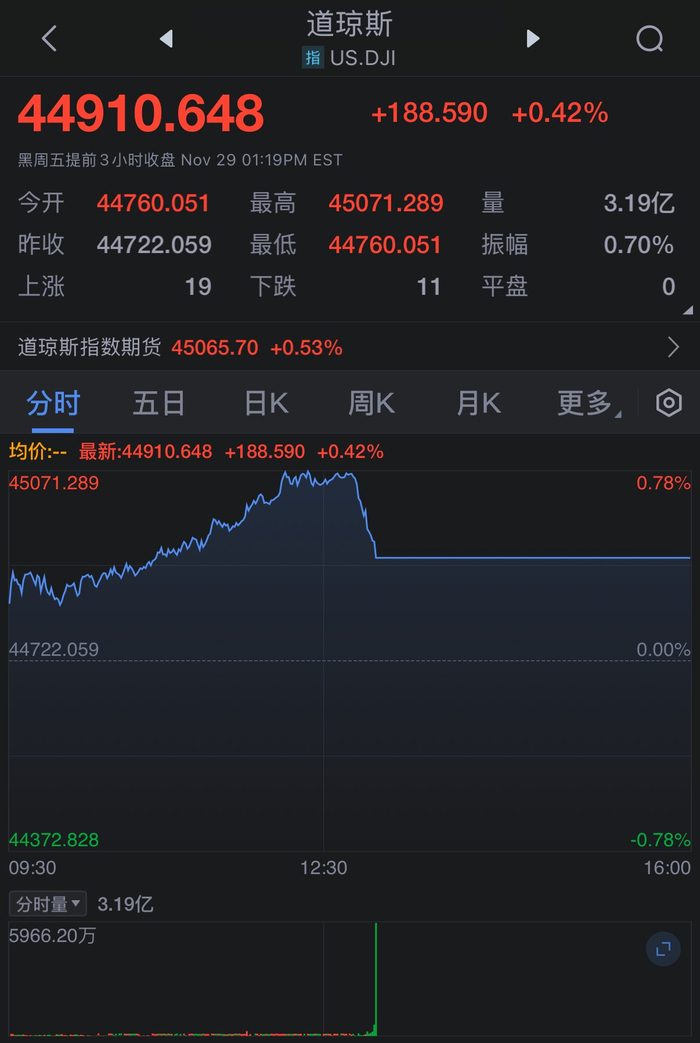Switch to the 日K chart tab
Screen dimensions: 700x1043
[x=266, y=404]
